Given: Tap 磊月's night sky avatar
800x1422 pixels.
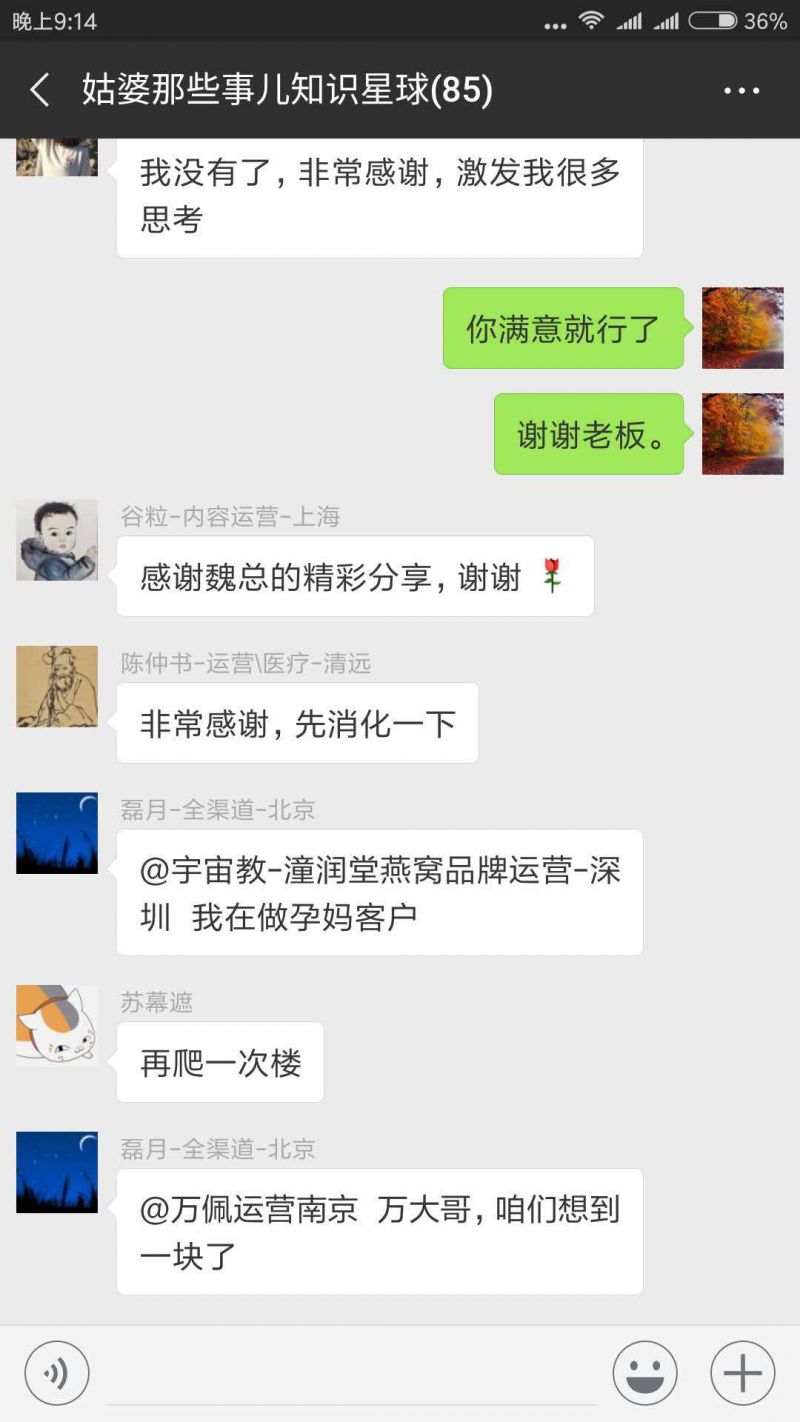Looking at the screenshot, I should pyautogui.click(x=56, y=833).
